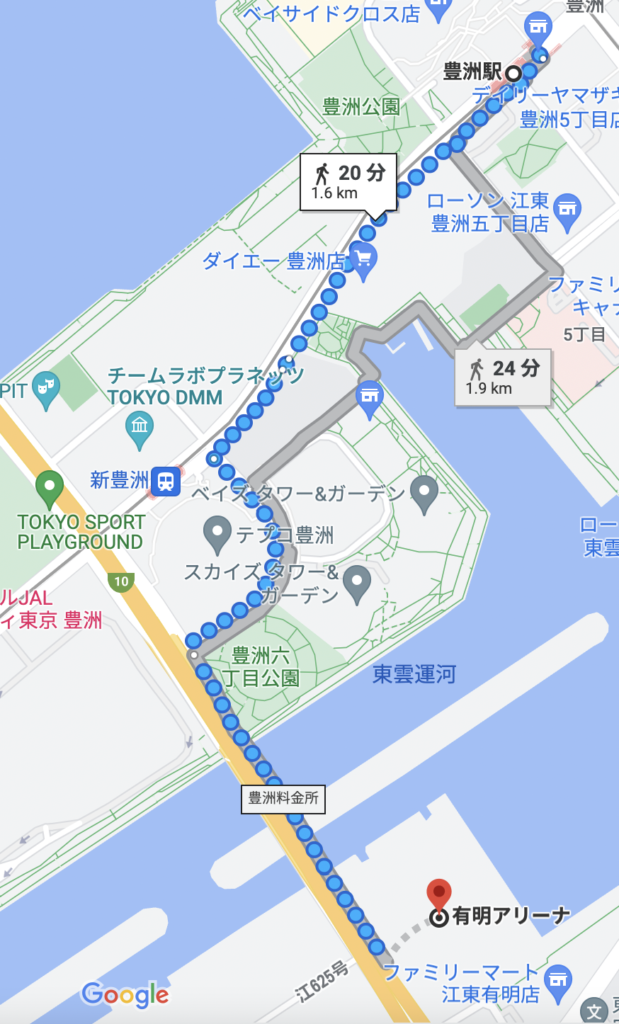Screen dimensions: 619x1024
Task: Open the 新豊洲 station marker
Action: (166, 481)
